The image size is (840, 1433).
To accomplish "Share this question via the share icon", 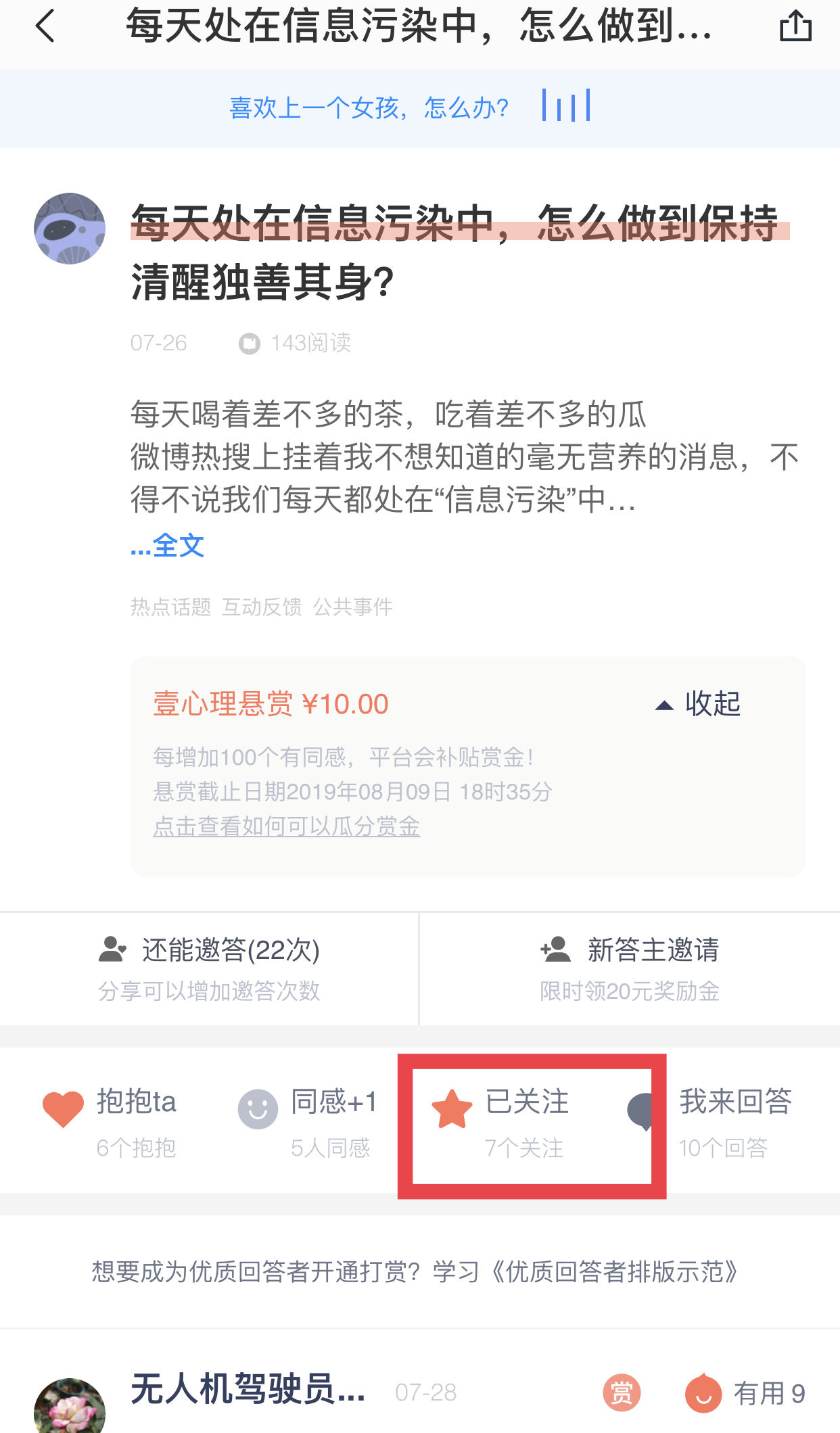I will tap(795, 27).
